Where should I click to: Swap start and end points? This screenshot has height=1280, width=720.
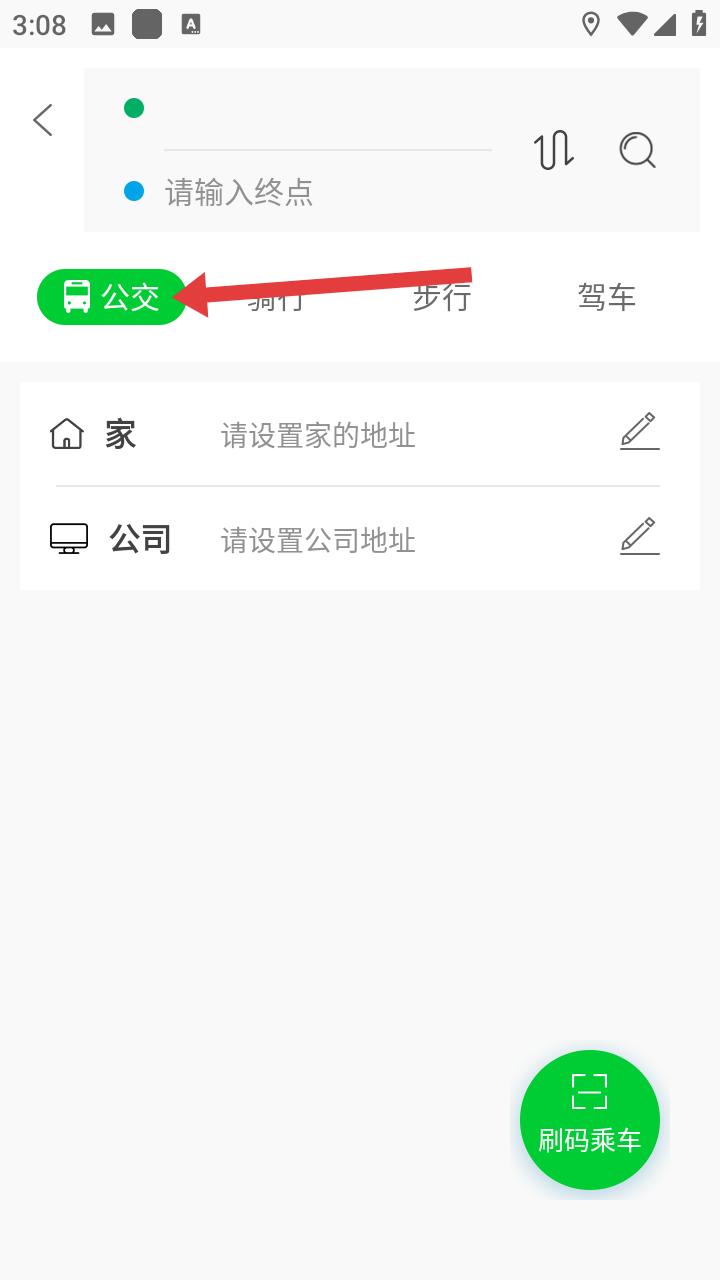click(553, 150)
